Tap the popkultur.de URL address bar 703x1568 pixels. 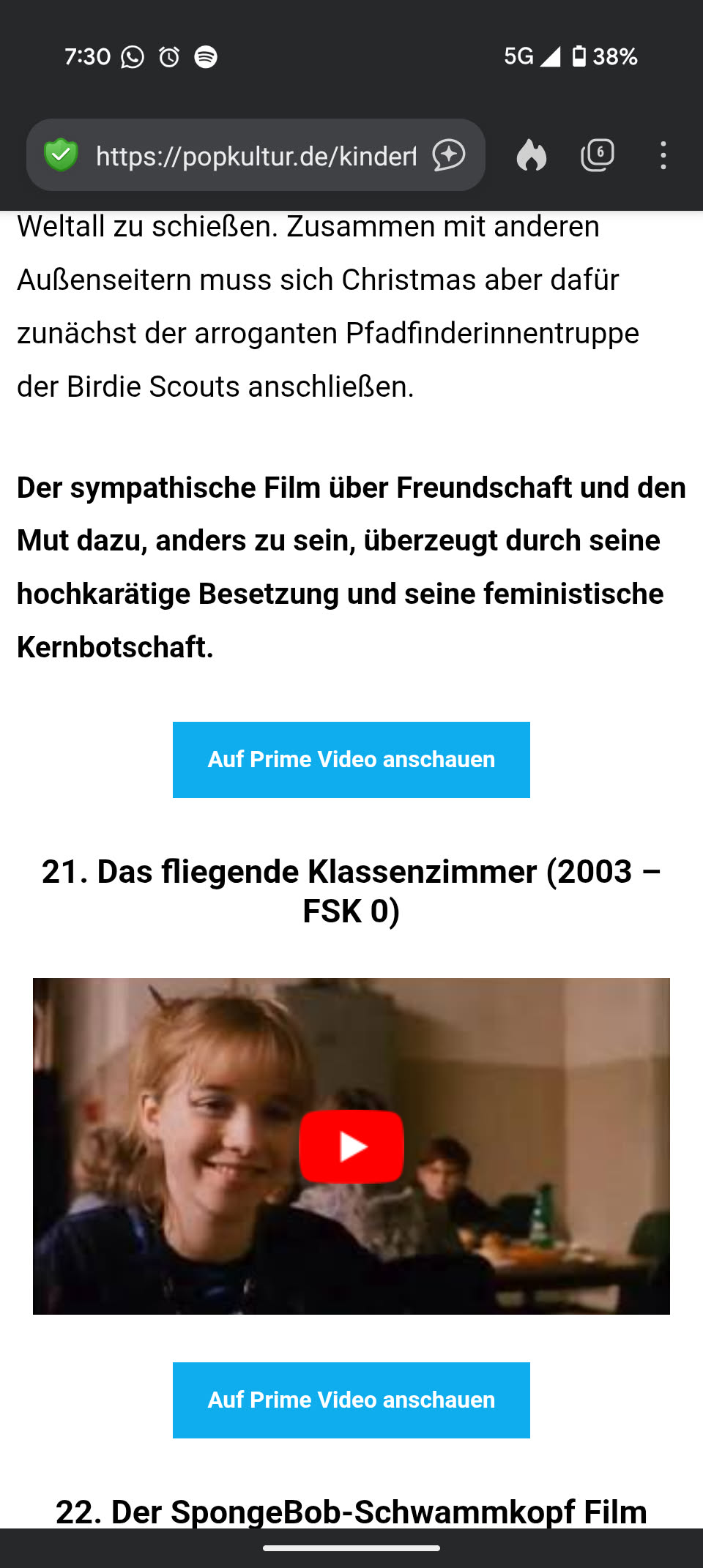[255, 156]
